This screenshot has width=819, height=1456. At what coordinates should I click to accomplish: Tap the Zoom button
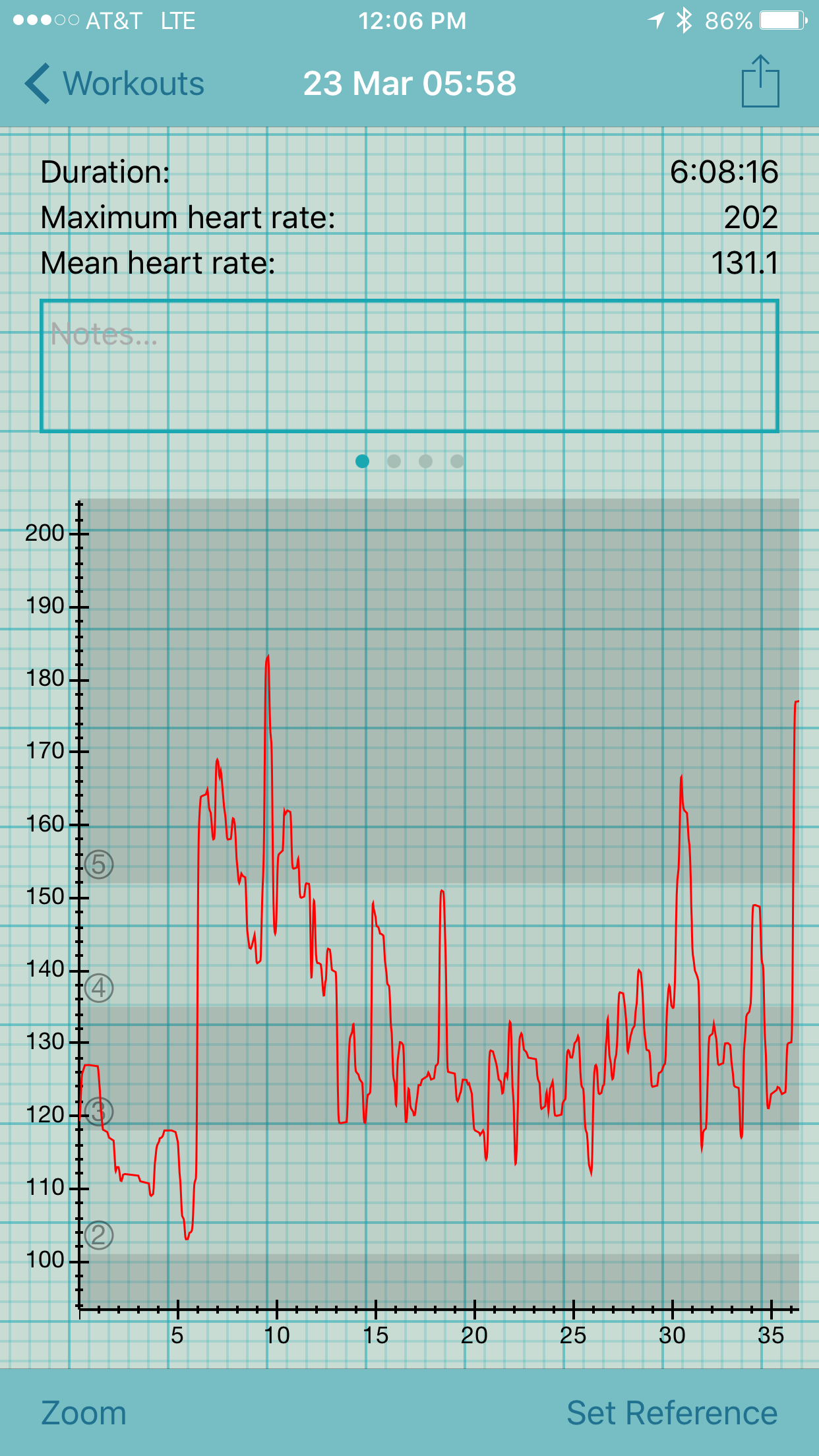[84, 1413]
